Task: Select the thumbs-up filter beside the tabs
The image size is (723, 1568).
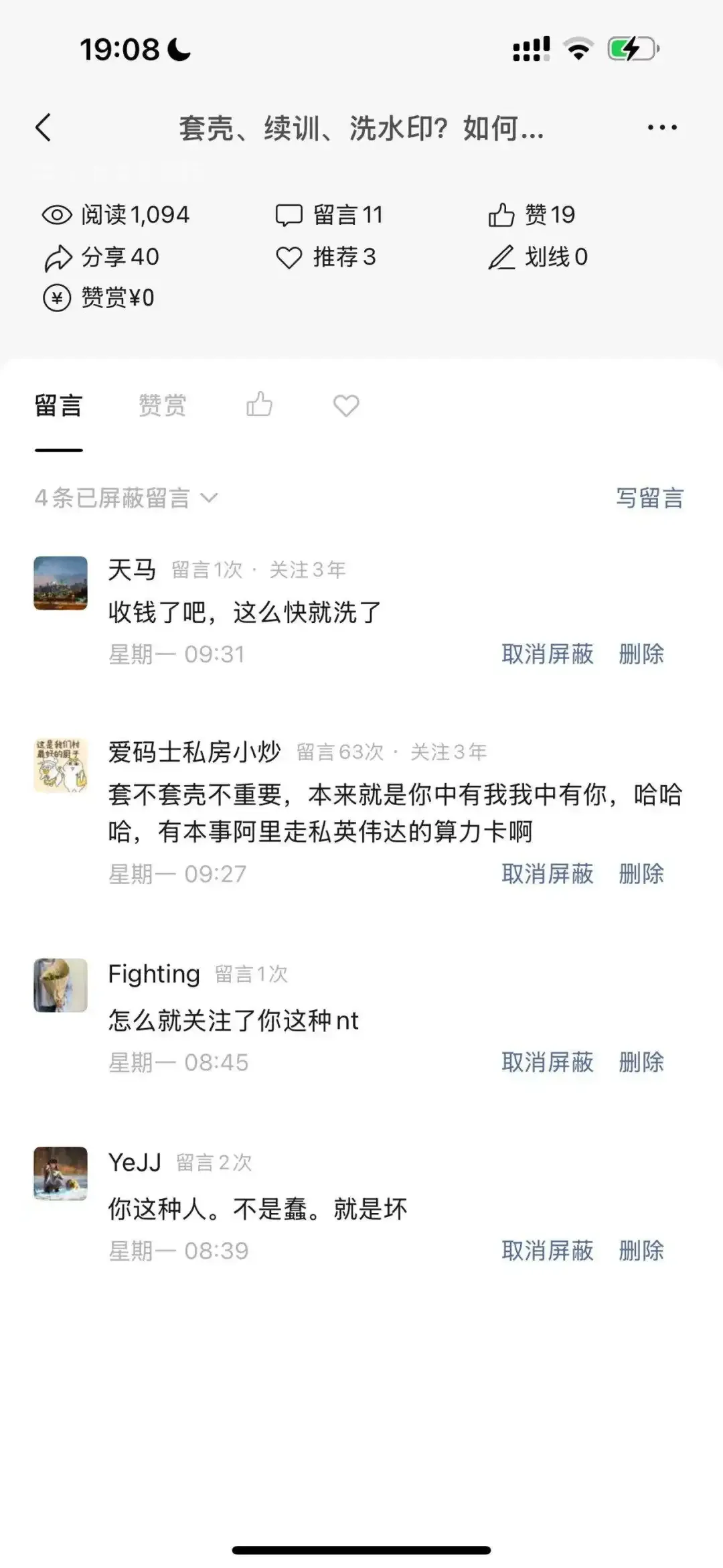Action: point(260,405)
